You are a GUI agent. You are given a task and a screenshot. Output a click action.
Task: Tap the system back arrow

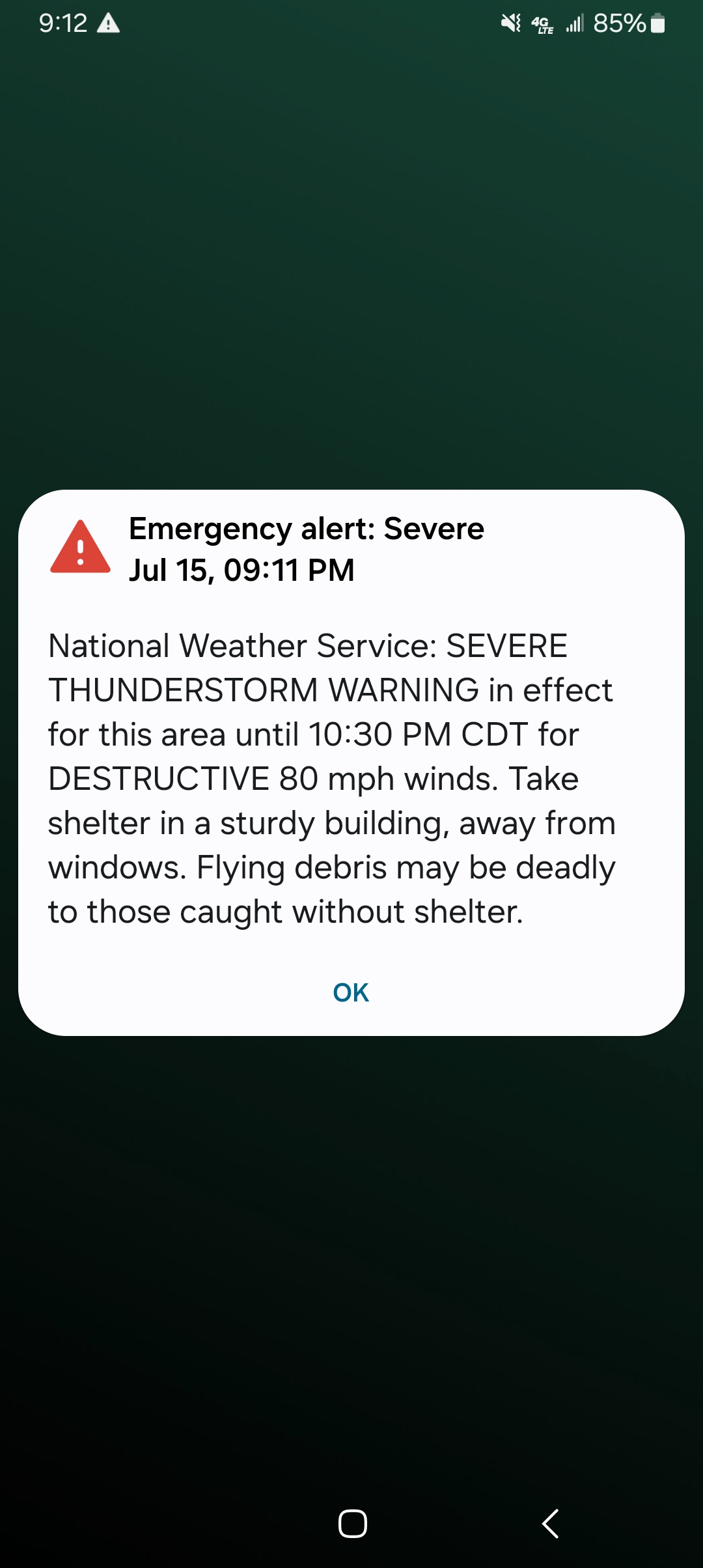click(x=551, y=1523)
